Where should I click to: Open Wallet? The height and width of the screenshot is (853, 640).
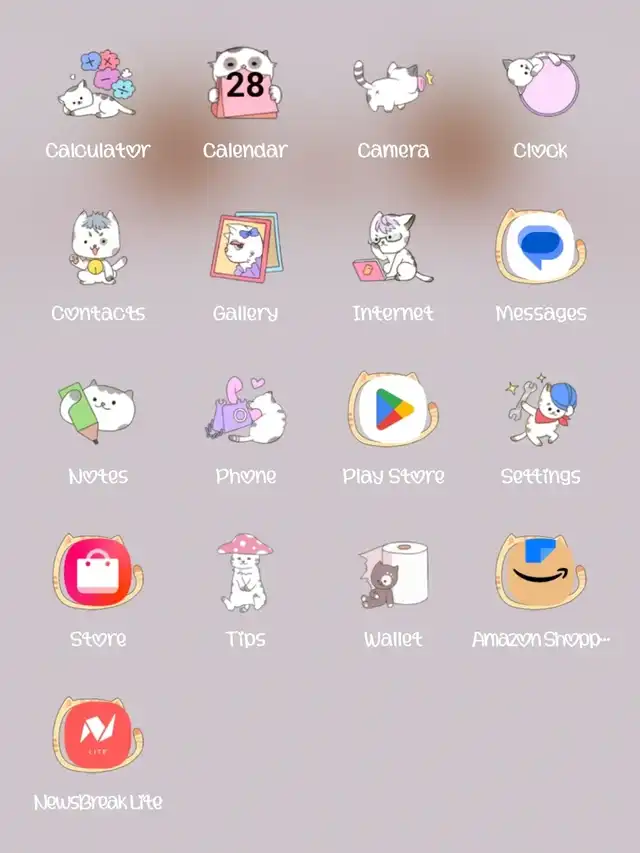393,575
